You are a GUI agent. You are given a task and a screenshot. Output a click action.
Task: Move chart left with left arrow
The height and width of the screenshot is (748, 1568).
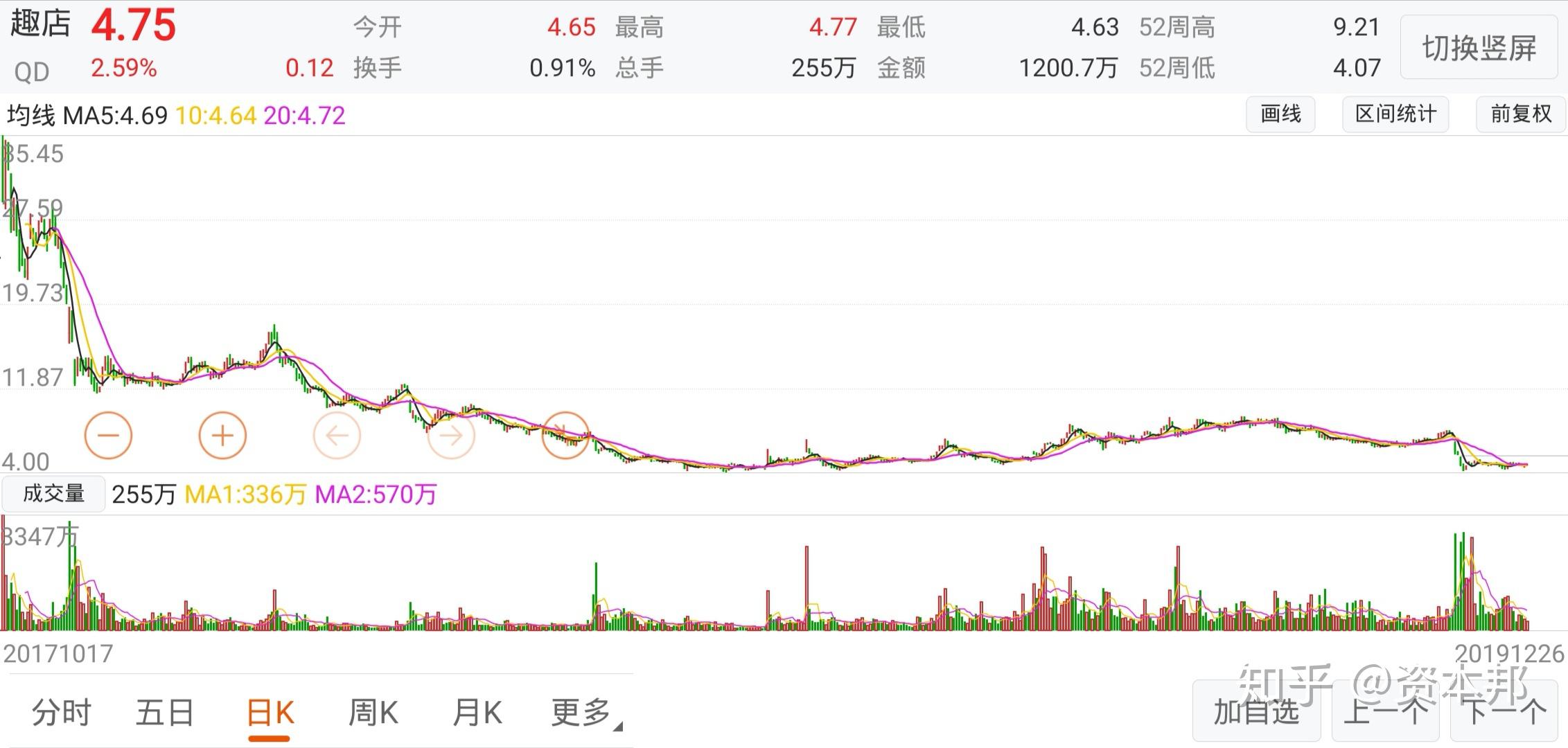(337, 436)
